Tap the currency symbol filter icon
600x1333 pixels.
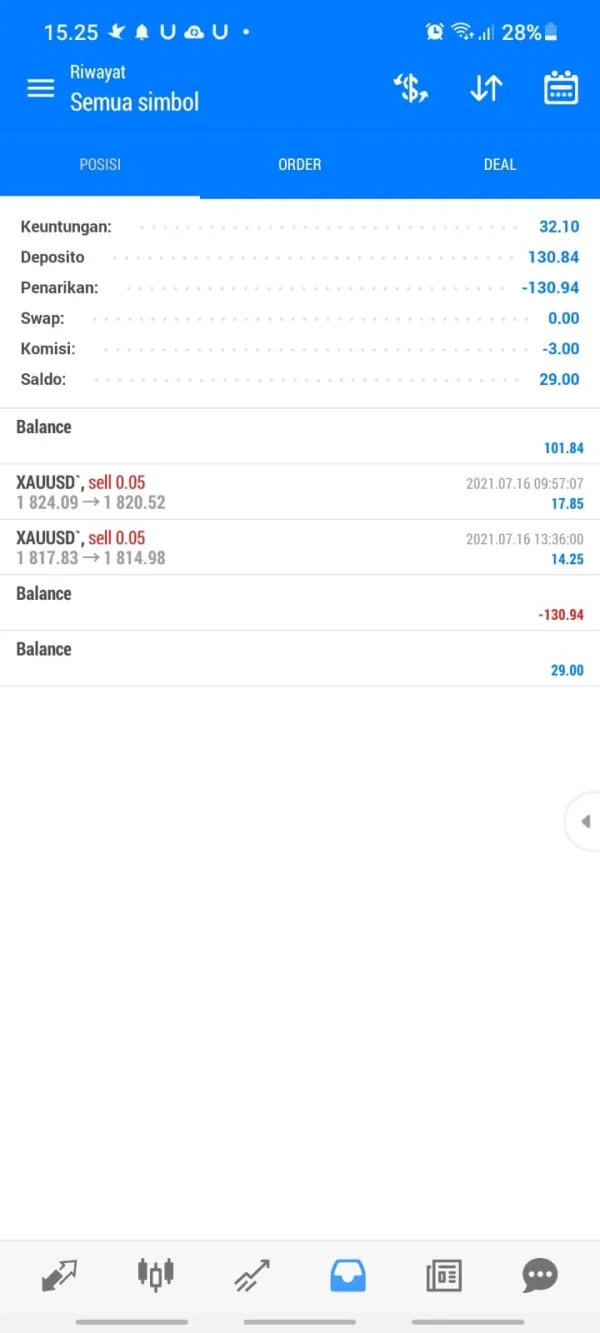click(x=411, y=88)
